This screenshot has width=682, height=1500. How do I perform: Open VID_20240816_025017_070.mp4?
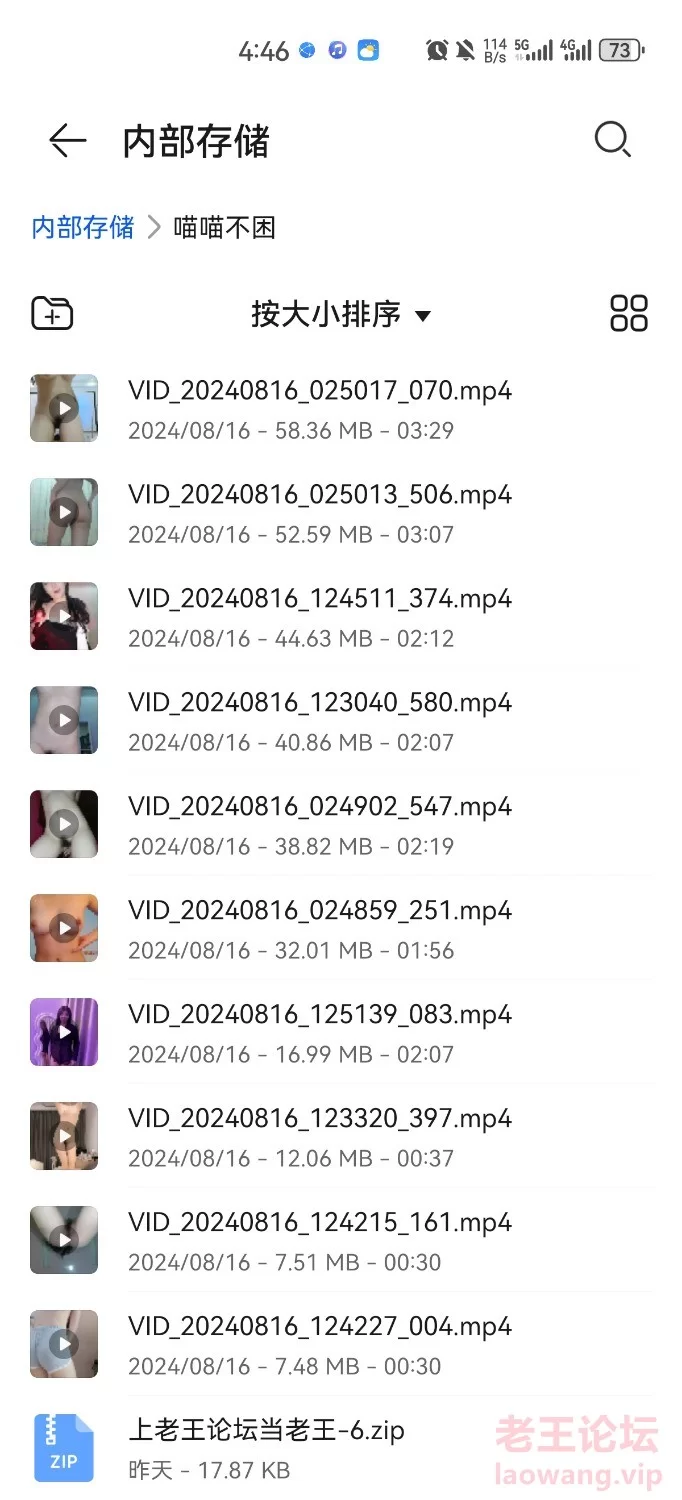320,408
